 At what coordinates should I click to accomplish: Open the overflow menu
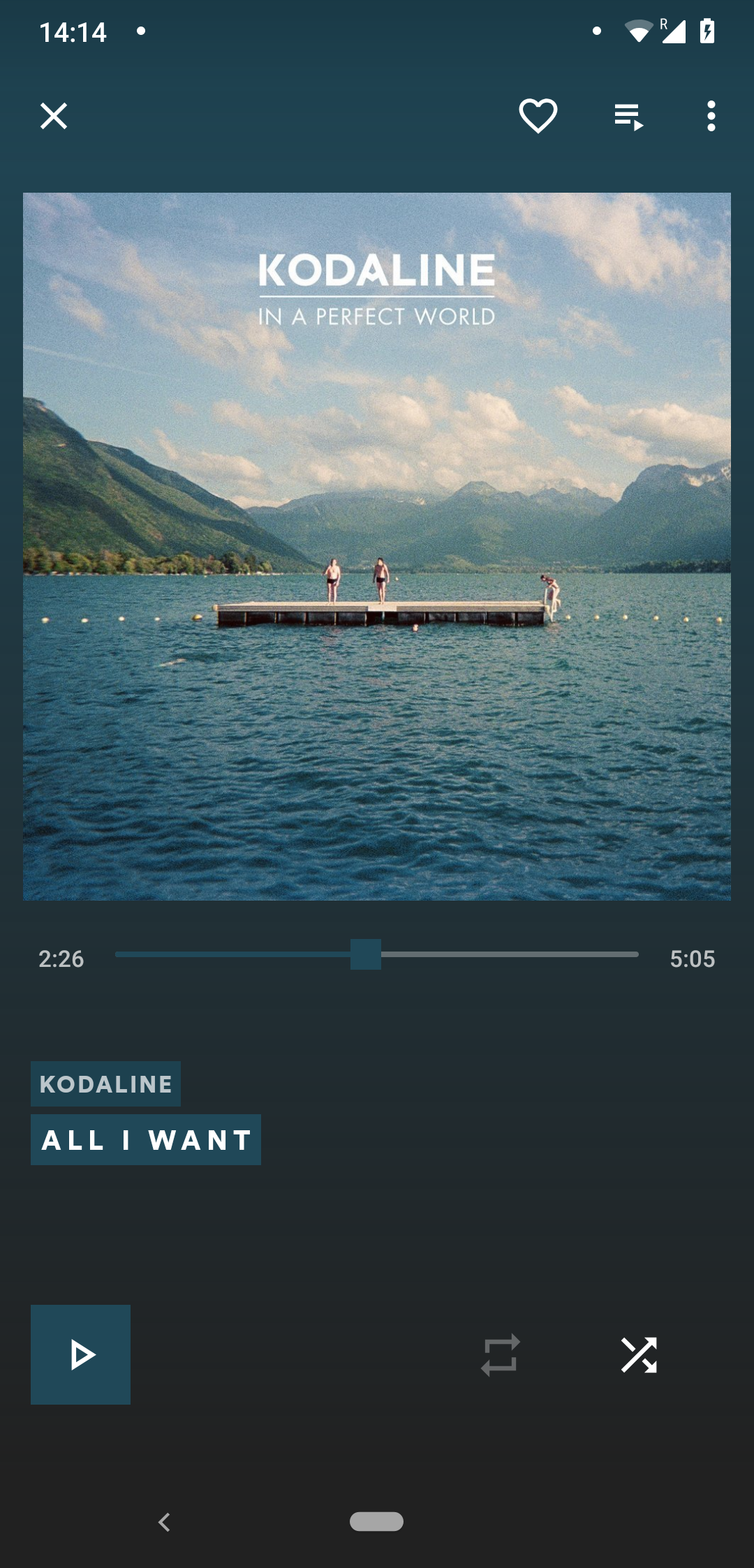pos(711,116)
